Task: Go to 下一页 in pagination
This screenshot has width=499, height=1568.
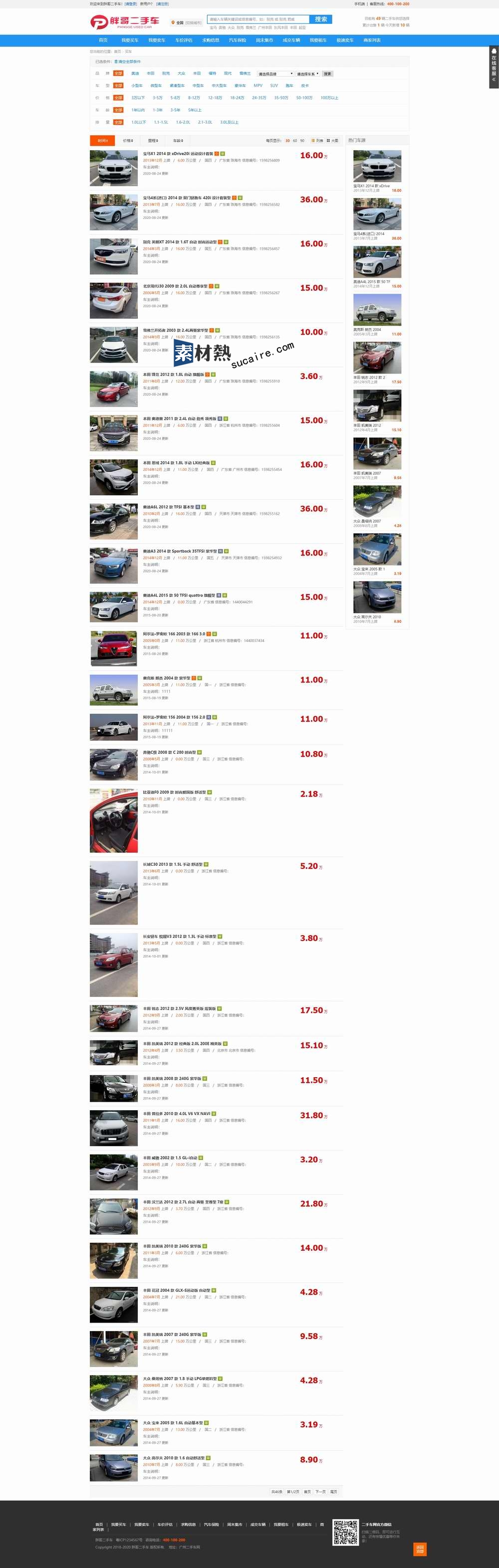Action: pyautogui.click(x=320, y=1492)
